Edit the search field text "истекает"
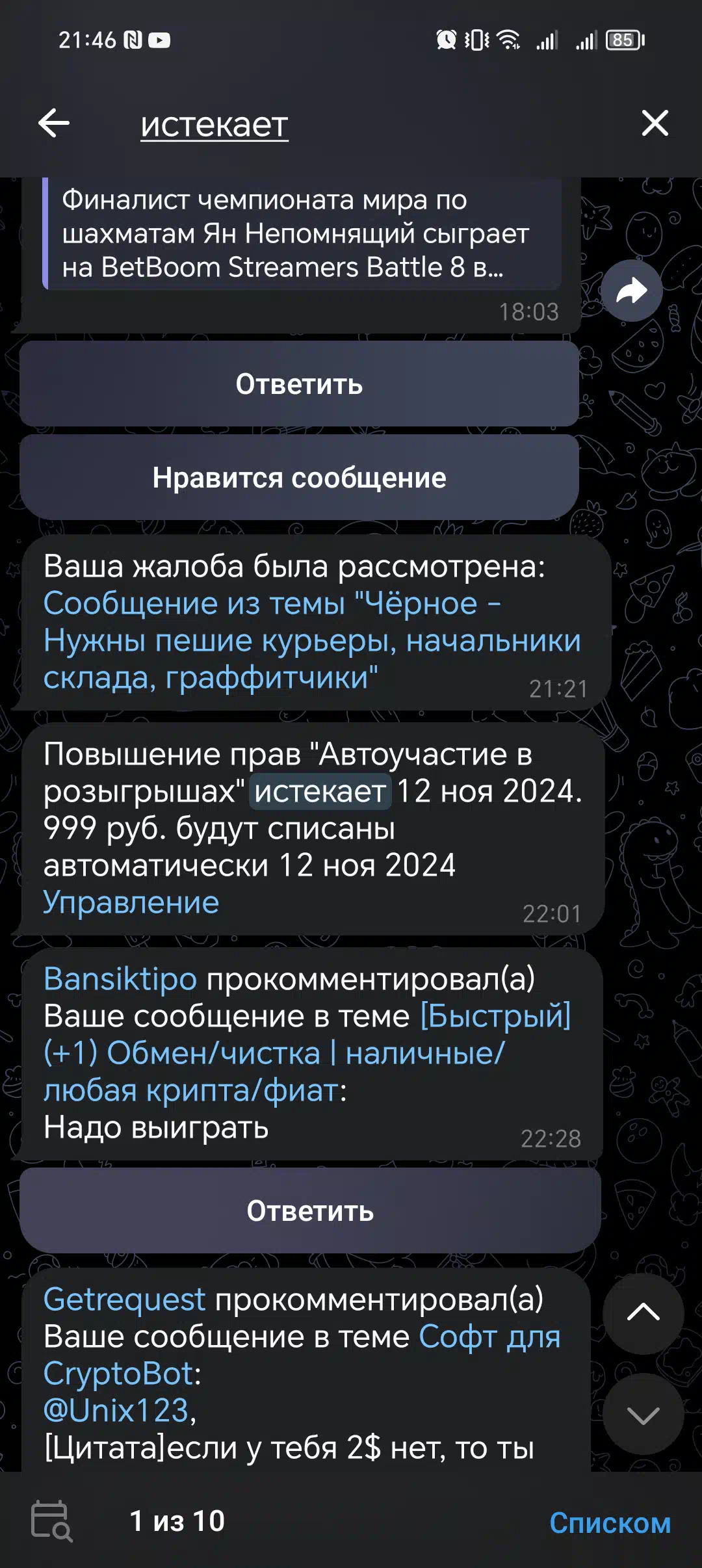Viewport: 702px width, 1568px height. 214,124
